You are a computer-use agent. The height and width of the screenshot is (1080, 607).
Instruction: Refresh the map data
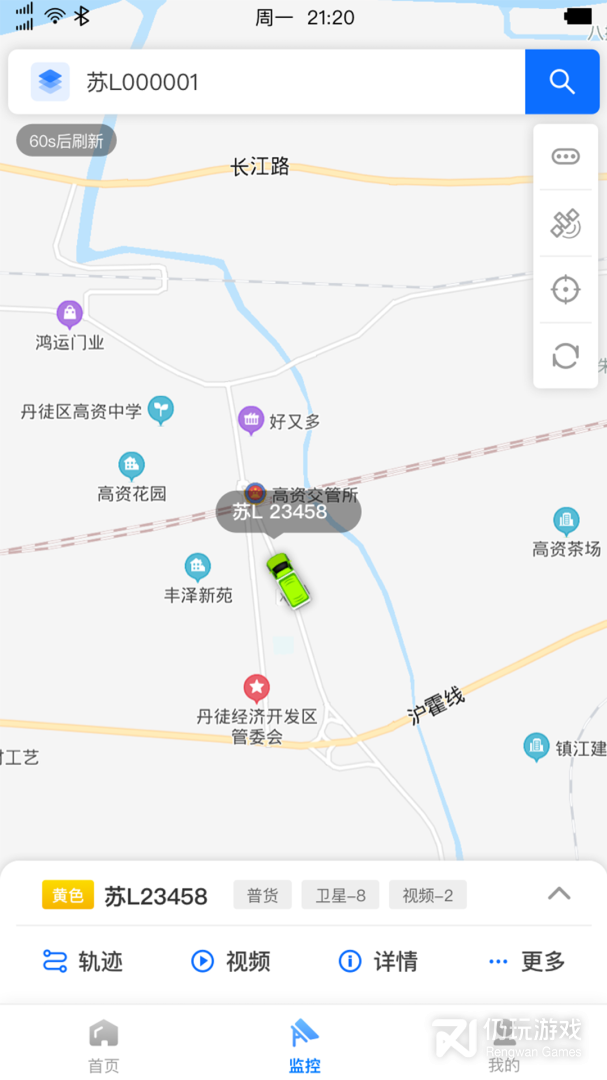tap(565, 355)
